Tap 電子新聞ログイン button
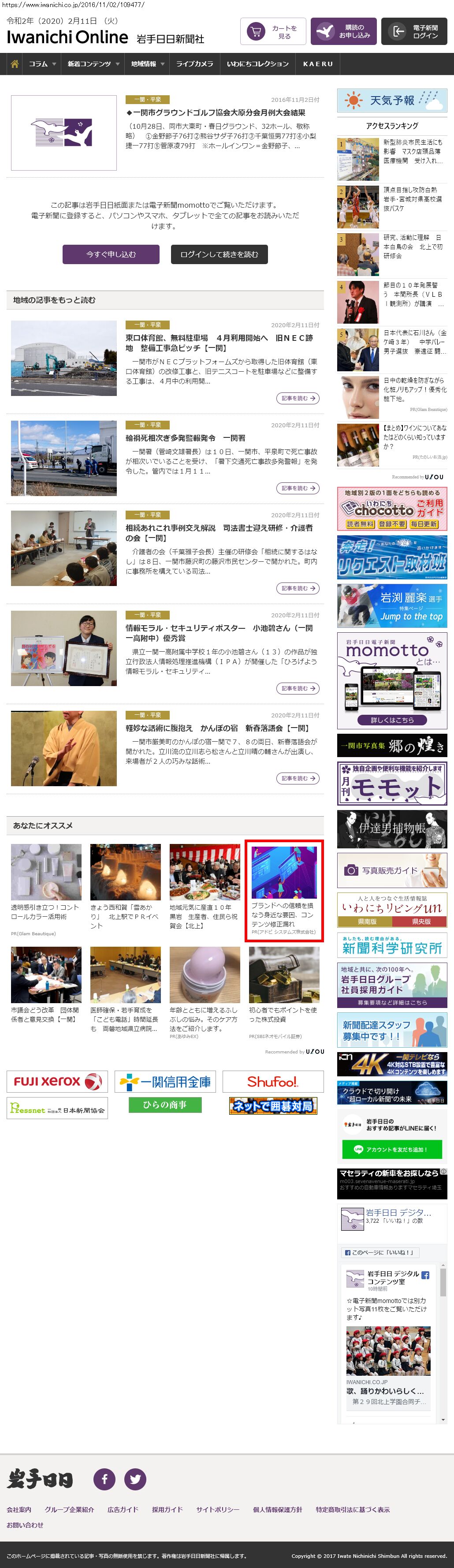This screenshot has width=454, height=1568. (413, 32)
